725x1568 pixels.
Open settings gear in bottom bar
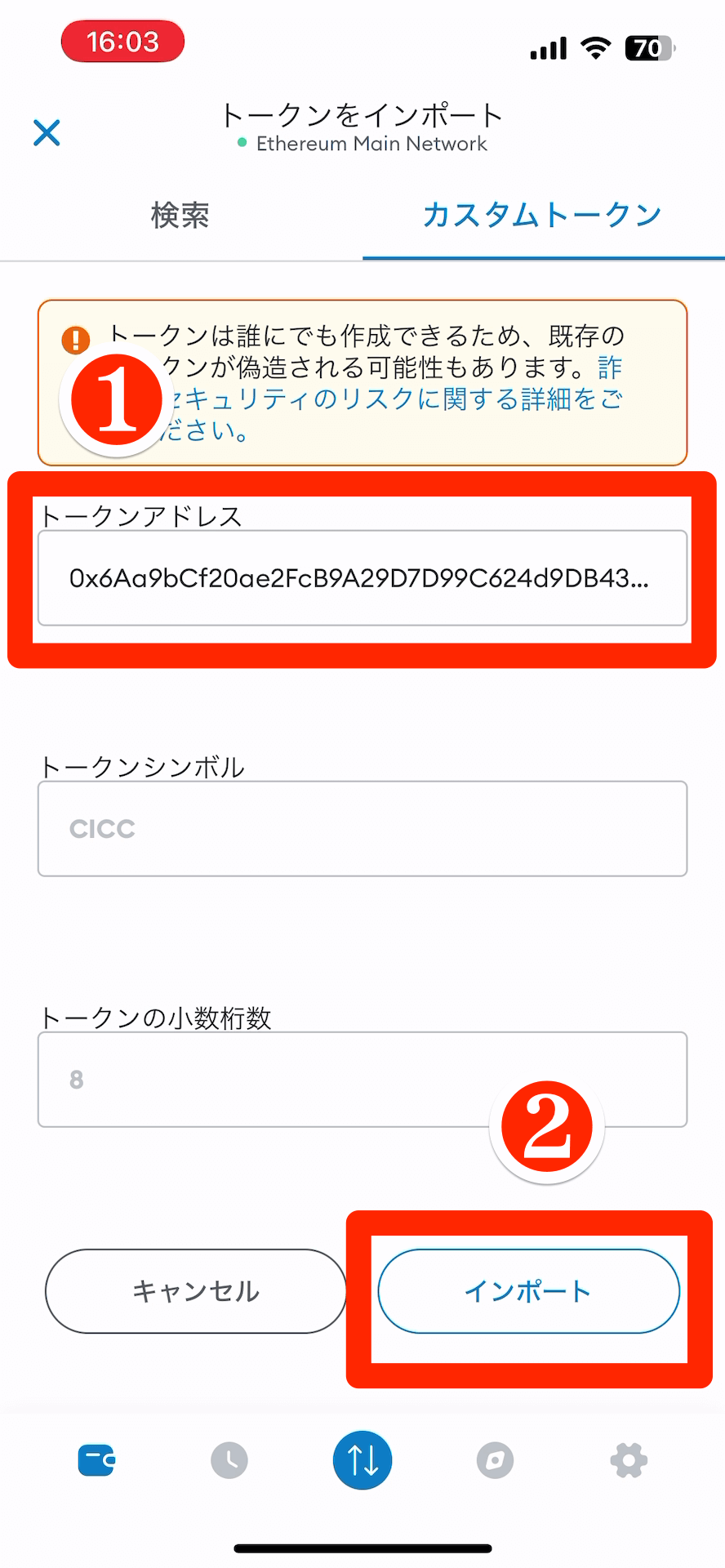click(629, 1460)
